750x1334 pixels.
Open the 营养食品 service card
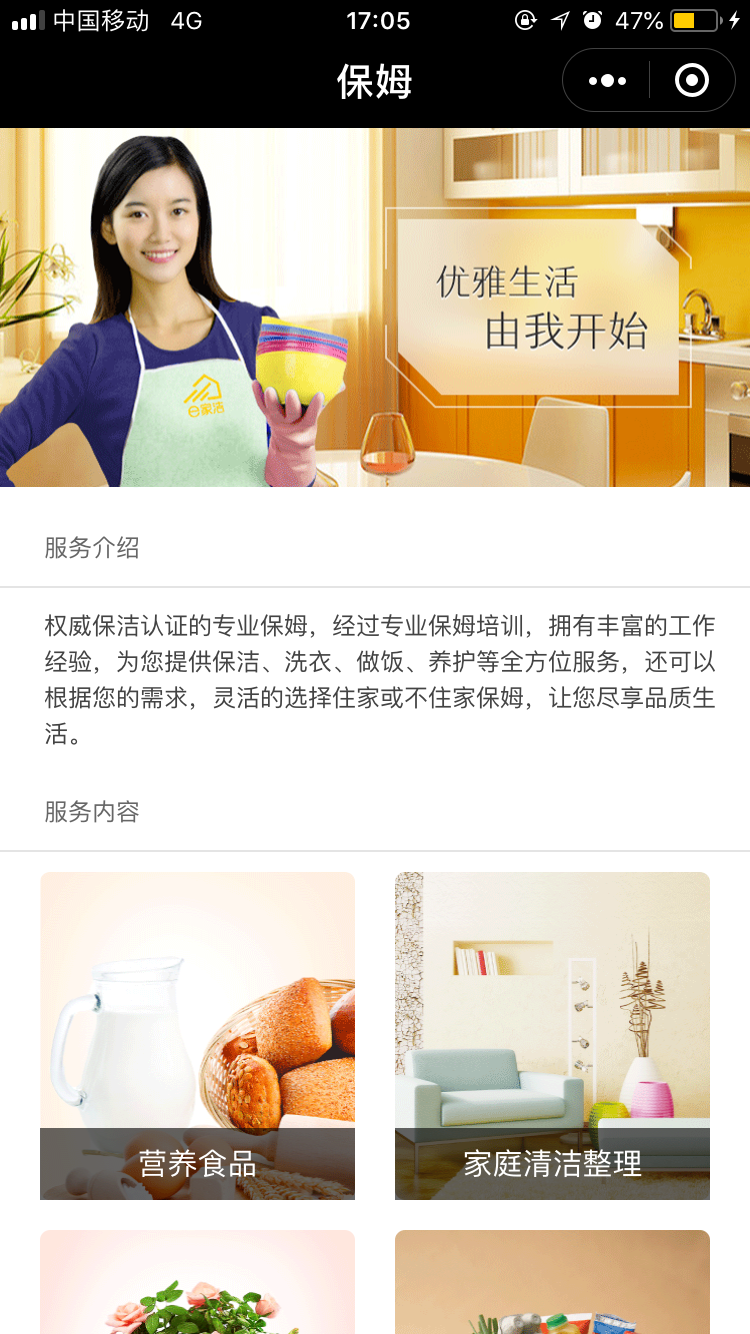(197, 1035)
